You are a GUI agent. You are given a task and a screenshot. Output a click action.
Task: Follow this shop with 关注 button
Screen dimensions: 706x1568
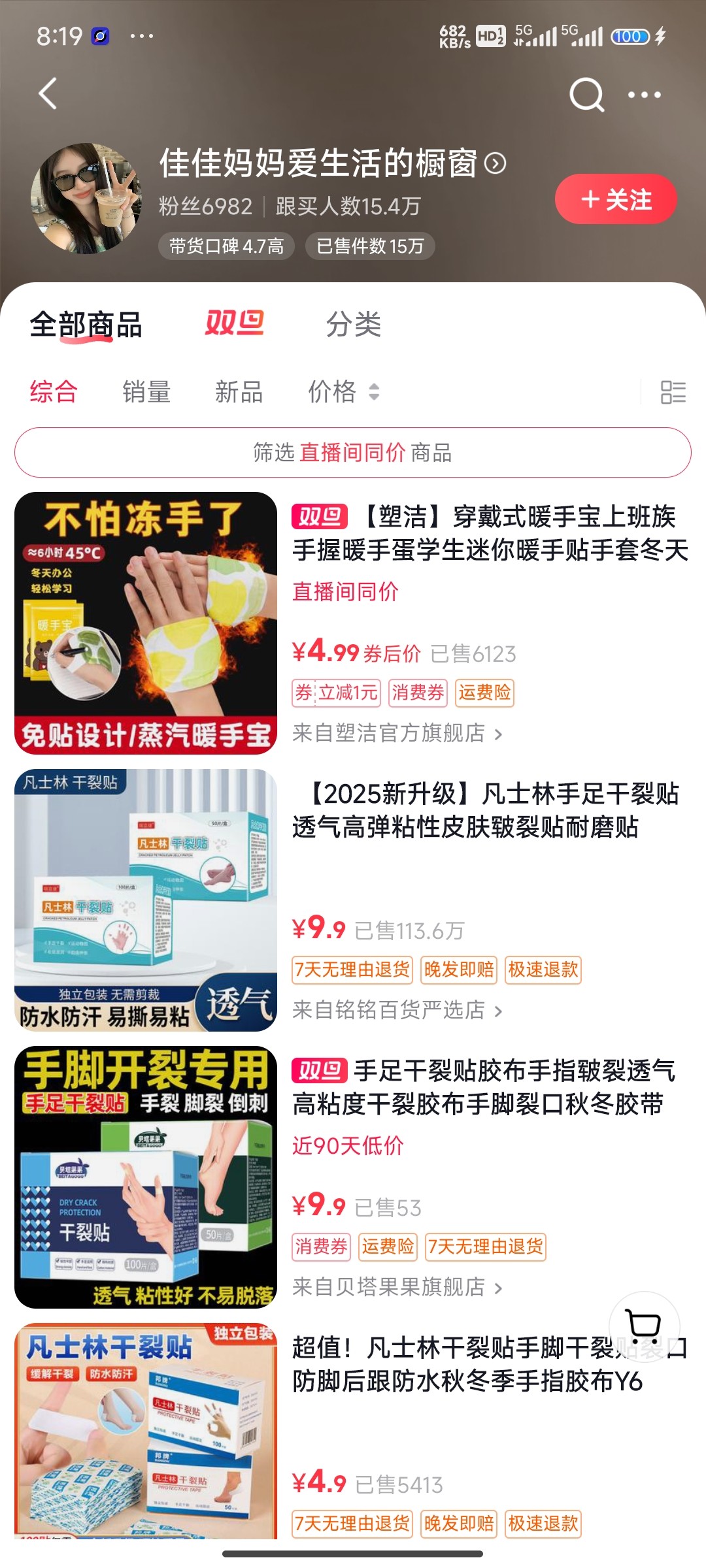coord(616,199)
